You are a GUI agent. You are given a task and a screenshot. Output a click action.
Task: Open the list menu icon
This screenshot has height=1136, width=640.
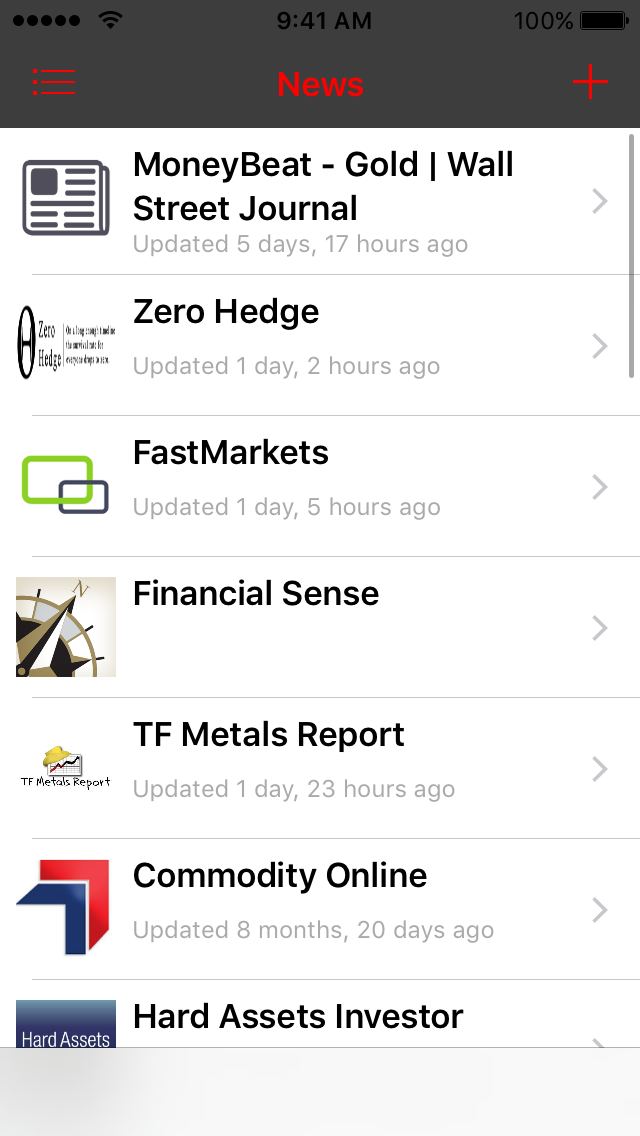click(x=54, y=82)
